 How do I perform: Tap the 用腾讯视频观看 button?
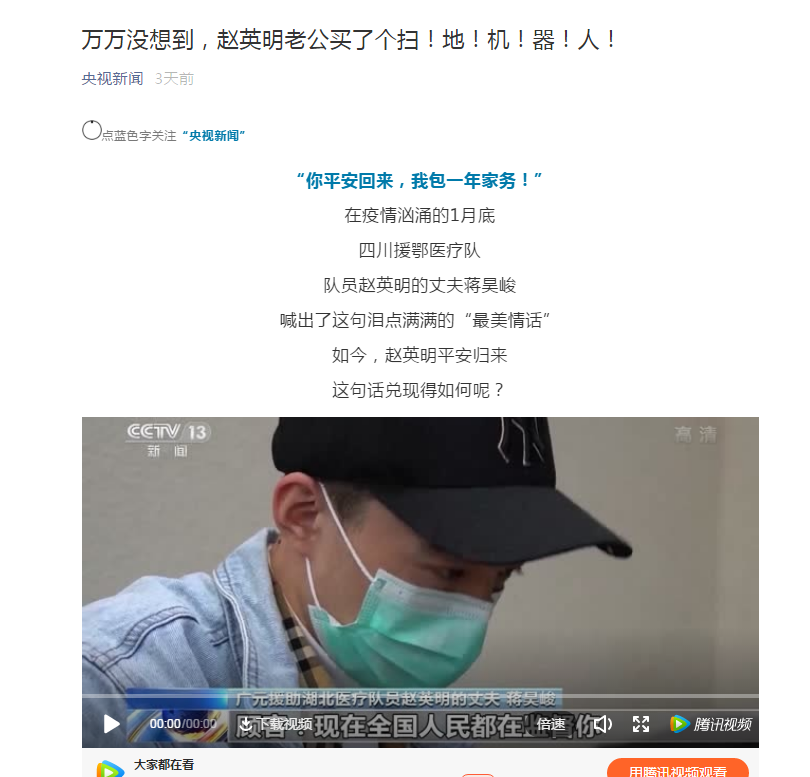(677, 770)
